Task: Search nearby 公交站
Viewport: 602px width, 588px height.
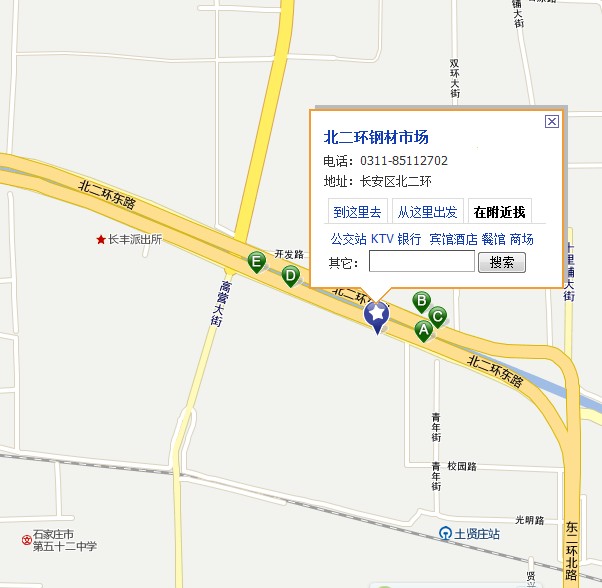Action: (x=348, y=239)
